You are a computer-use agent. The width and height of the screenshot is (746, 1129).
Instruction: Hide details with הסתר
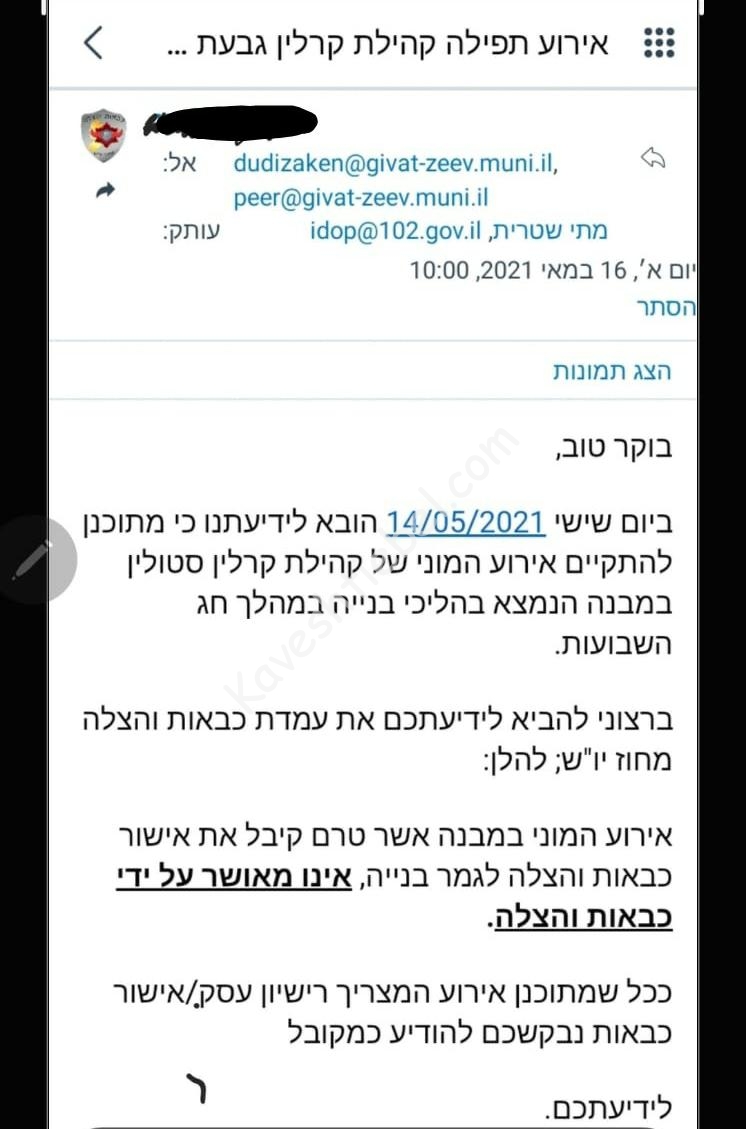[x=666, y=307]
